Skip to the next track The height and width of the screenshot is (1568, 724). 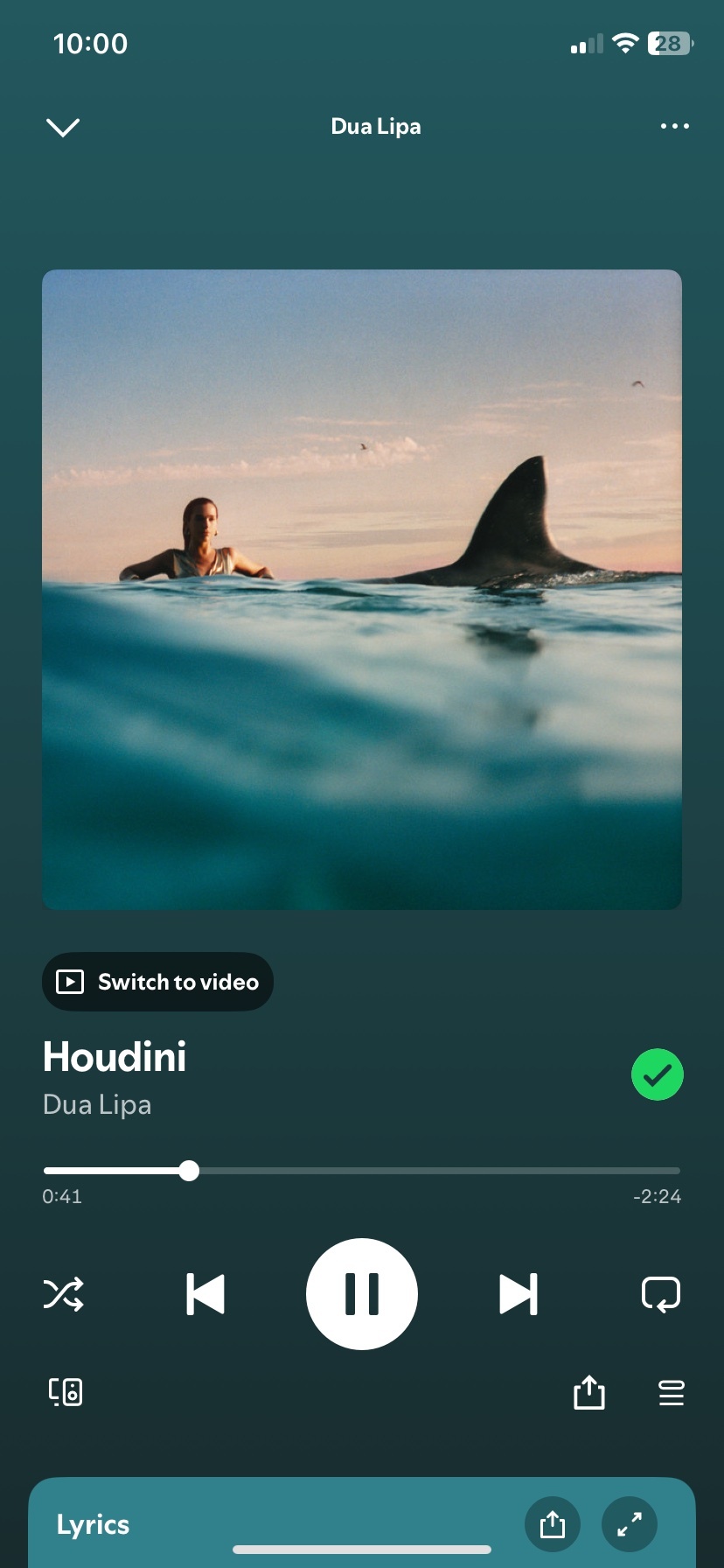[518, 1294]
